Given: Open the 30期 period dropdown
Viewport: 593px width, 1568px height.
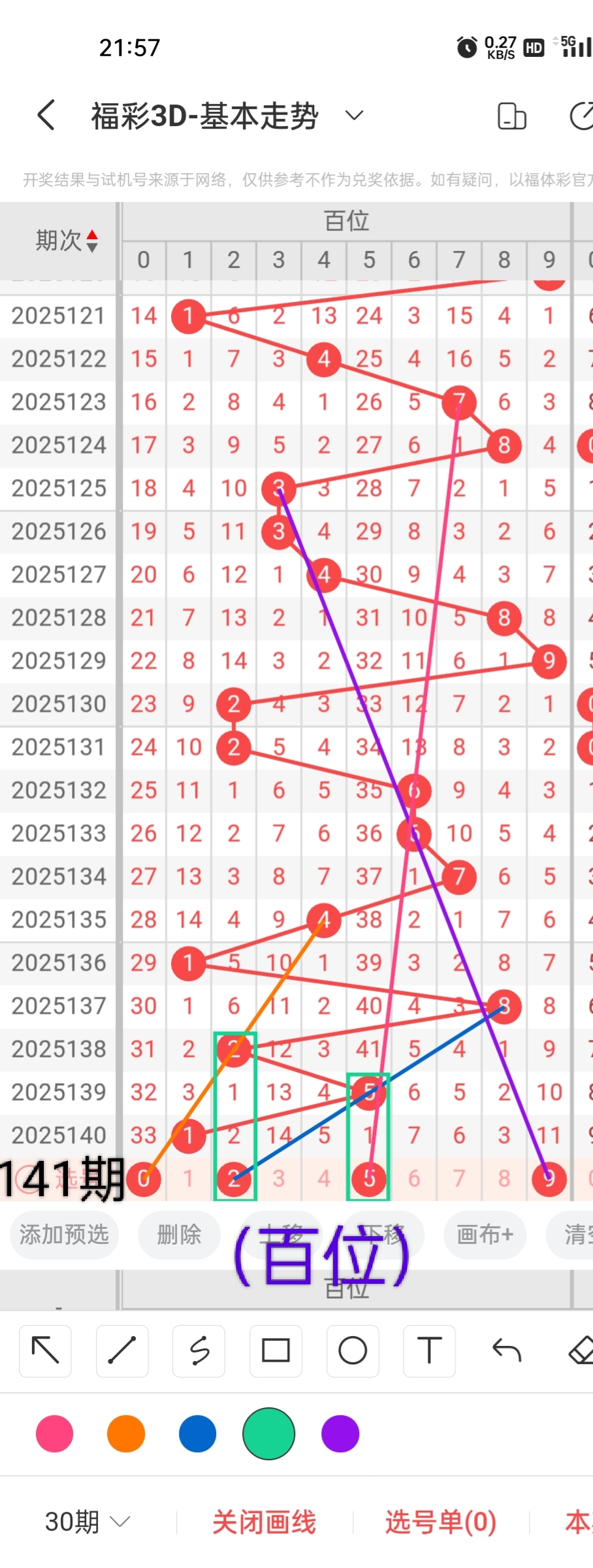Looking at the screenshot, I should (x=87, y=1522).
